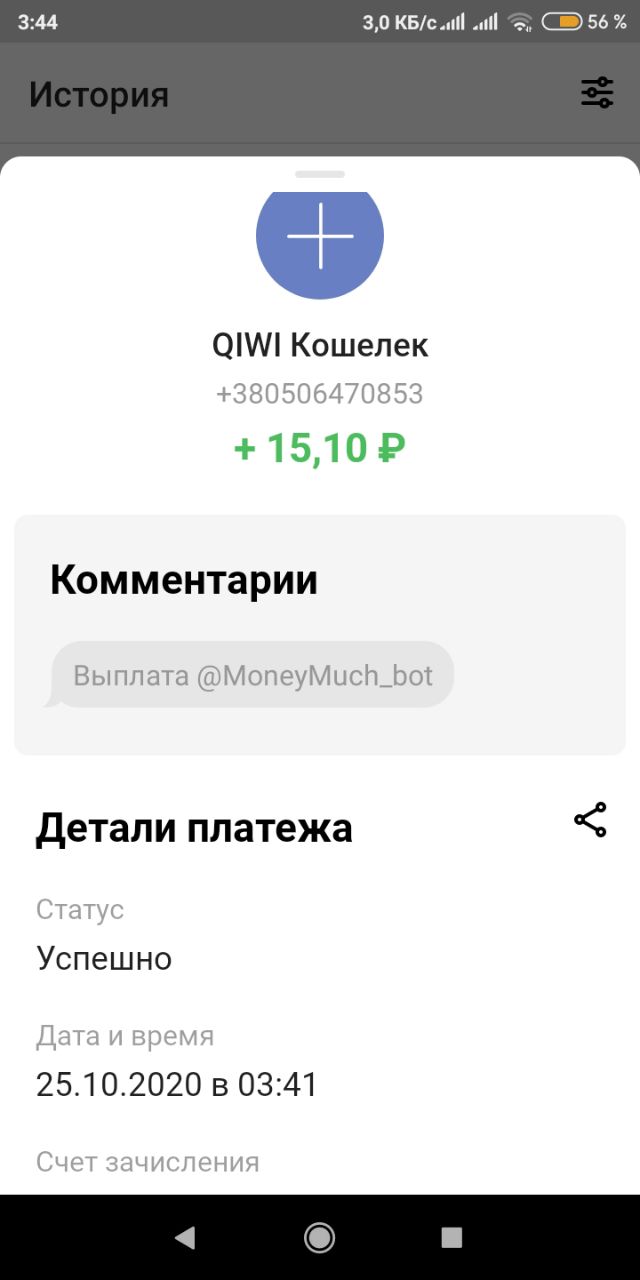Share the payment details
Viewport: 640px width, 1280px height.
pos(590,820)
